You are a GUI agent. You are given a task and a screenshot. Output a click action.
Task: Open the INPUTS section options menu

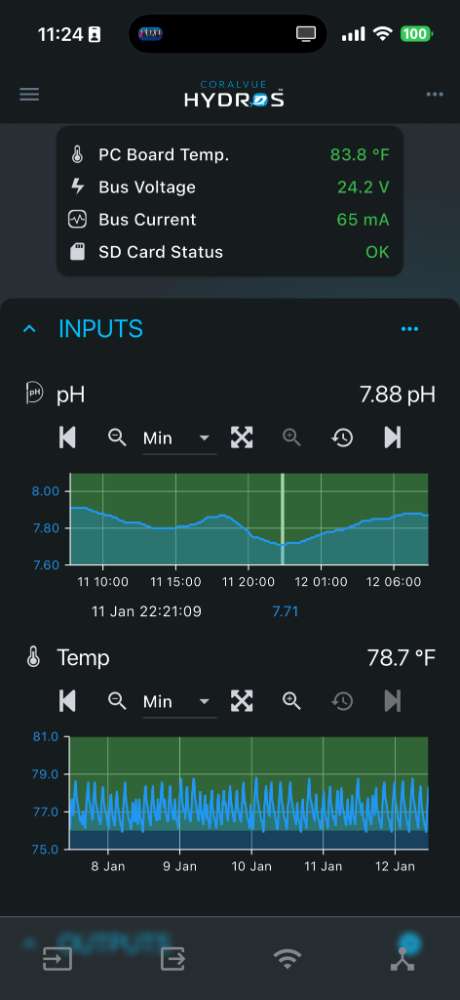(410, 329)
